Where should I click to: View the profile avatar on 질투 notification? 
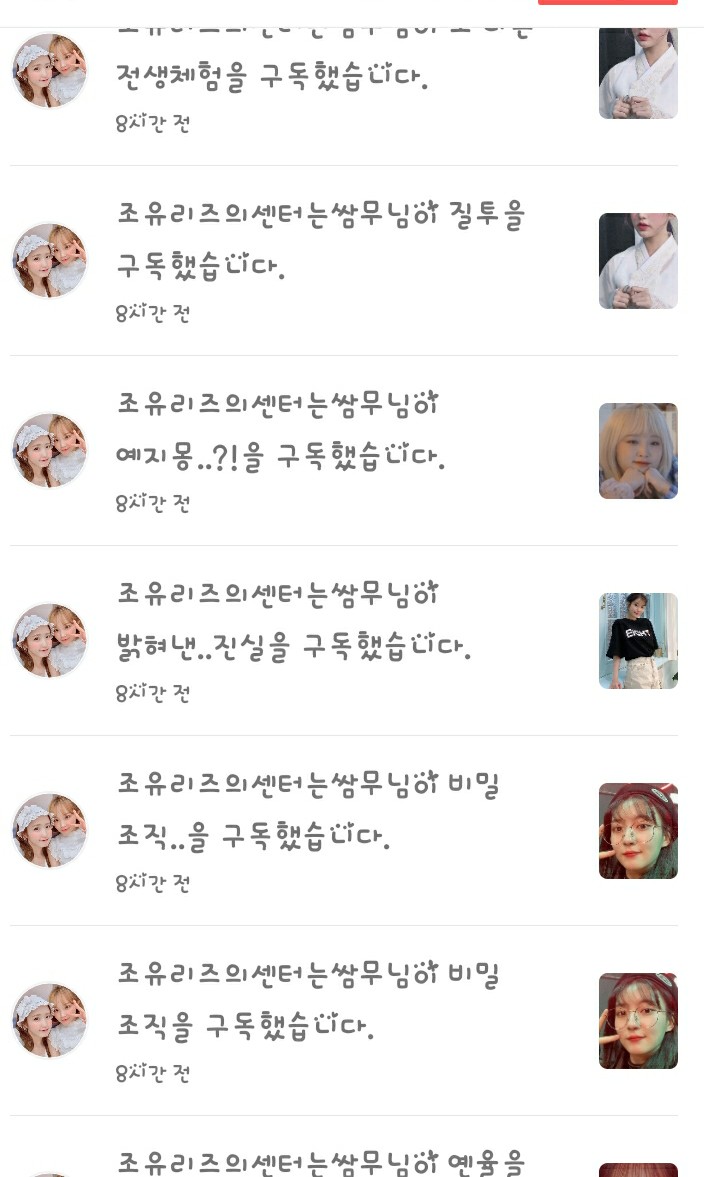tap(50, 260)
